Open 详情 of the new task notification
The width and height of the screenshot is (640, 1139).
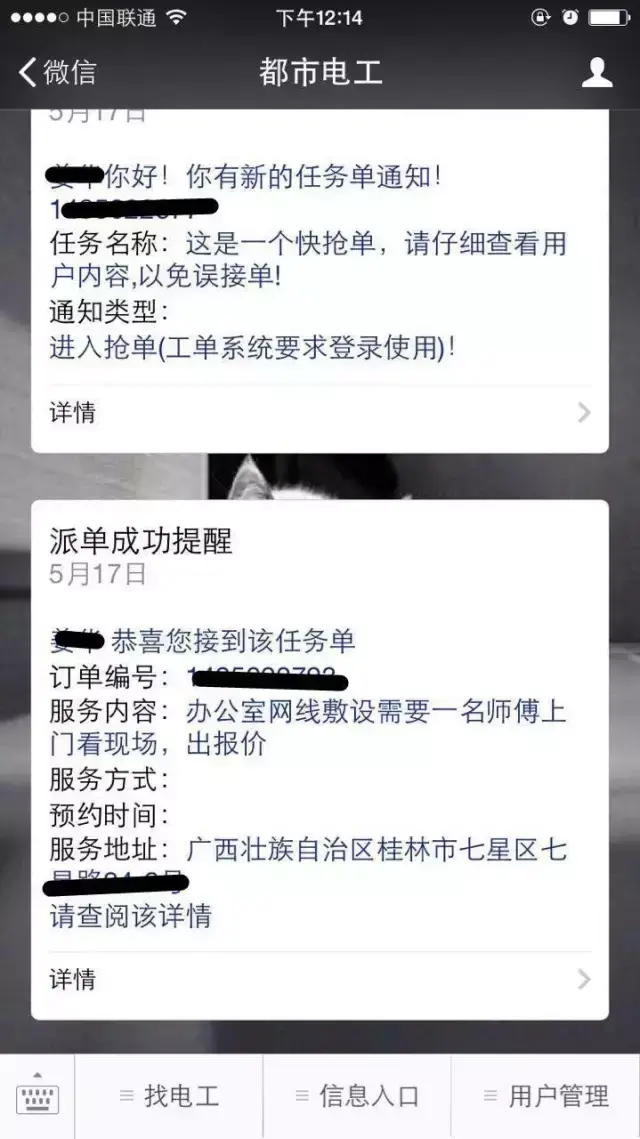(x=320, y=413)
